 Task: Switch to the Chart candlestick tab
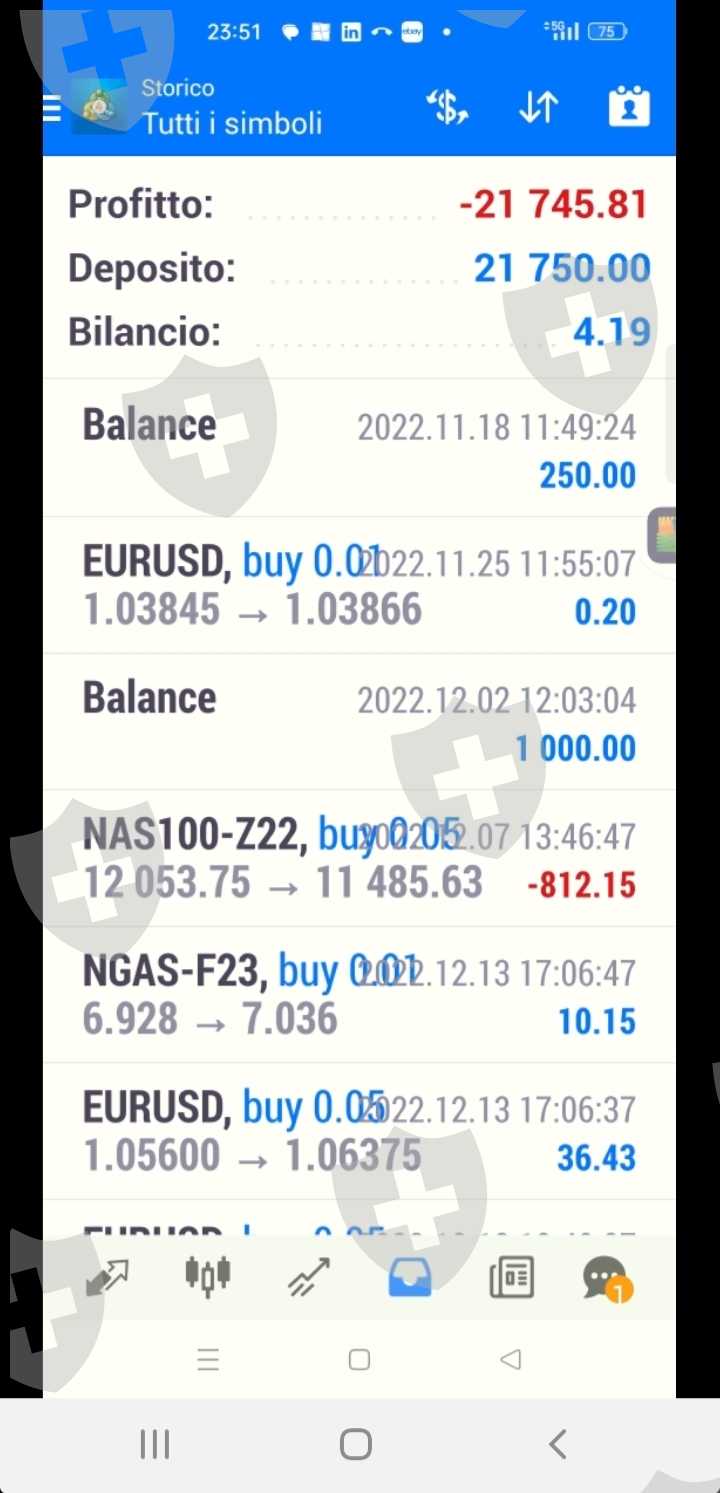click(x=208, y=1275)
